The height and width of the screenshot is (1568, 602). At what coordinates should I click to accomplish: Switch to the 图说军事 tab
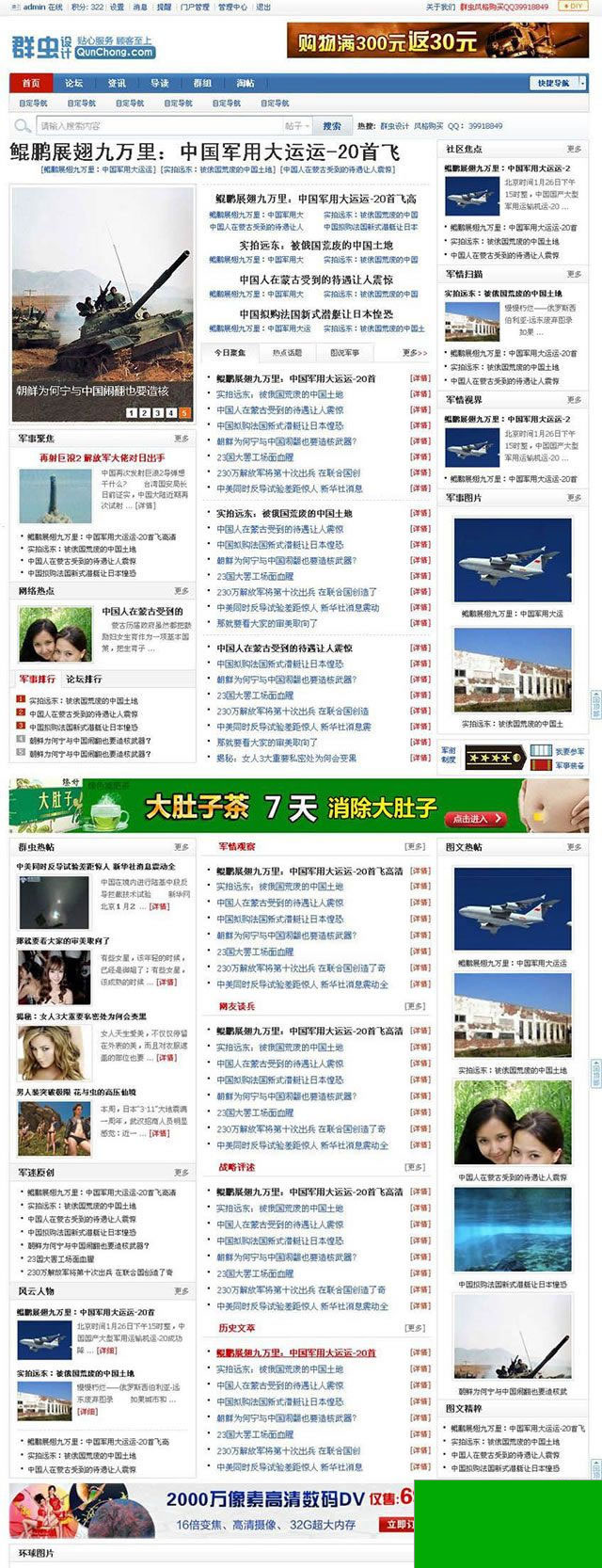(x=344, y=352)
